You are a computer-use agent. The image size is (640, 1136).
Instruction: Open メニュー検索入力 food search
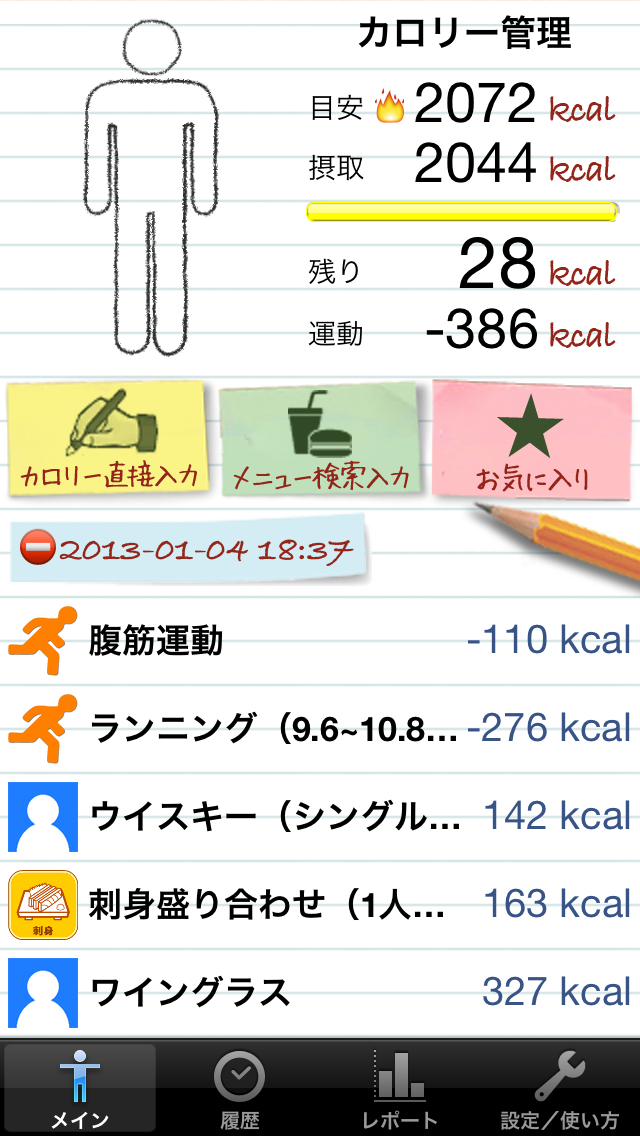pos(320,440)
